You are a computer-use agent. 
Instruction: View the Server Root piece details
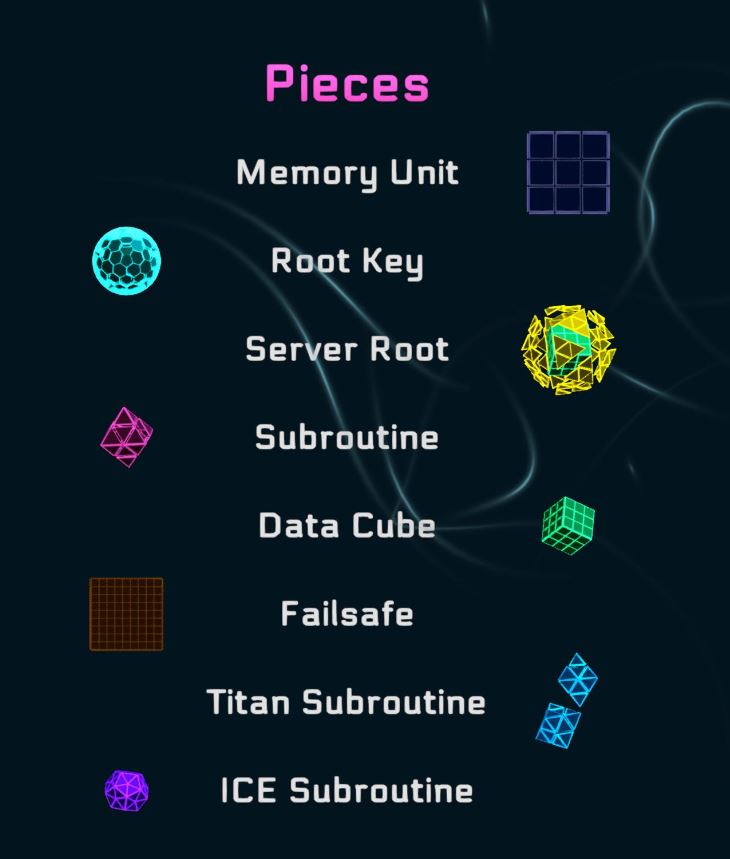[x=347, y=349]
